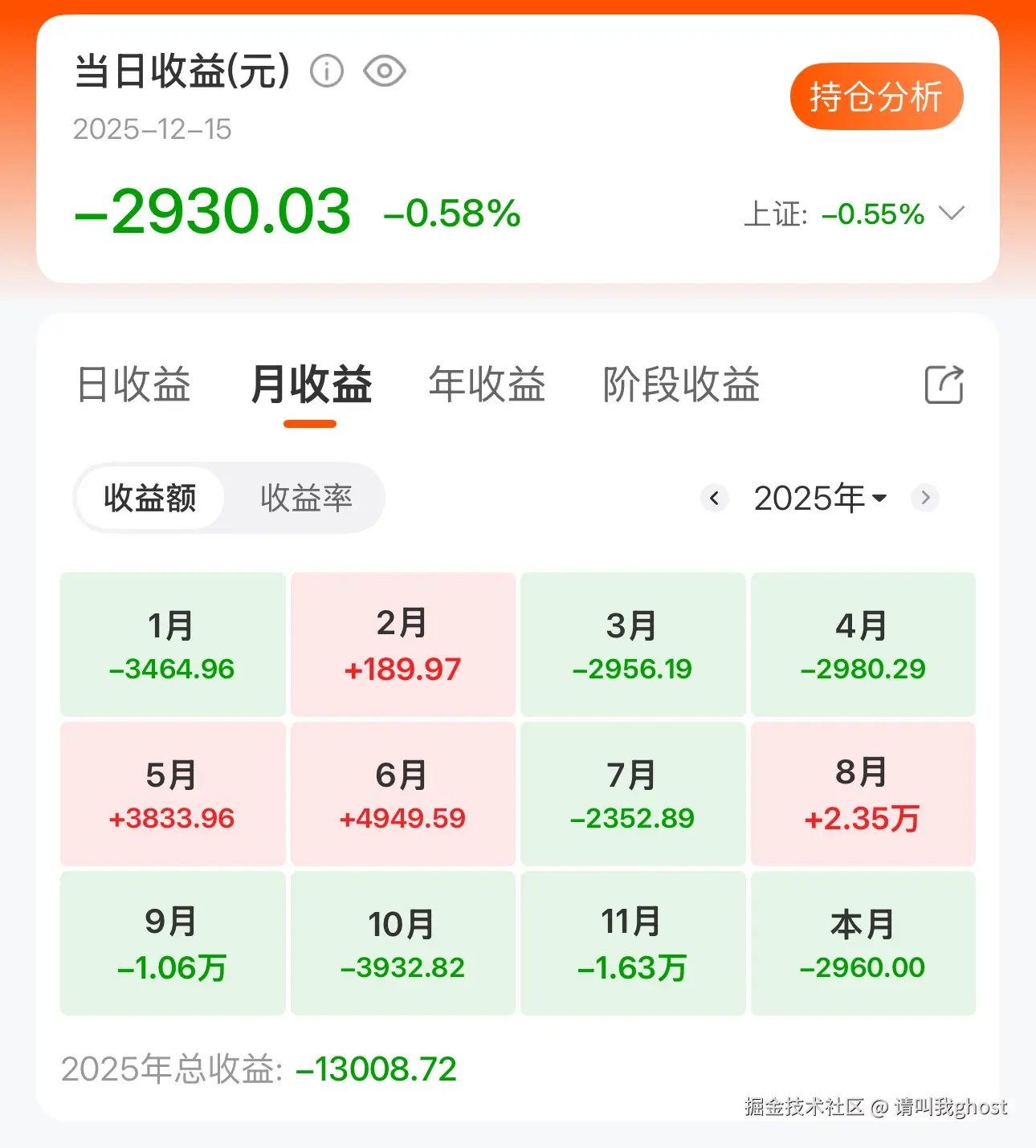This screenshot has height=1148, width=1036.
Task: Select the 8月 cell showing +2.35万
Action: pos(863,793)
